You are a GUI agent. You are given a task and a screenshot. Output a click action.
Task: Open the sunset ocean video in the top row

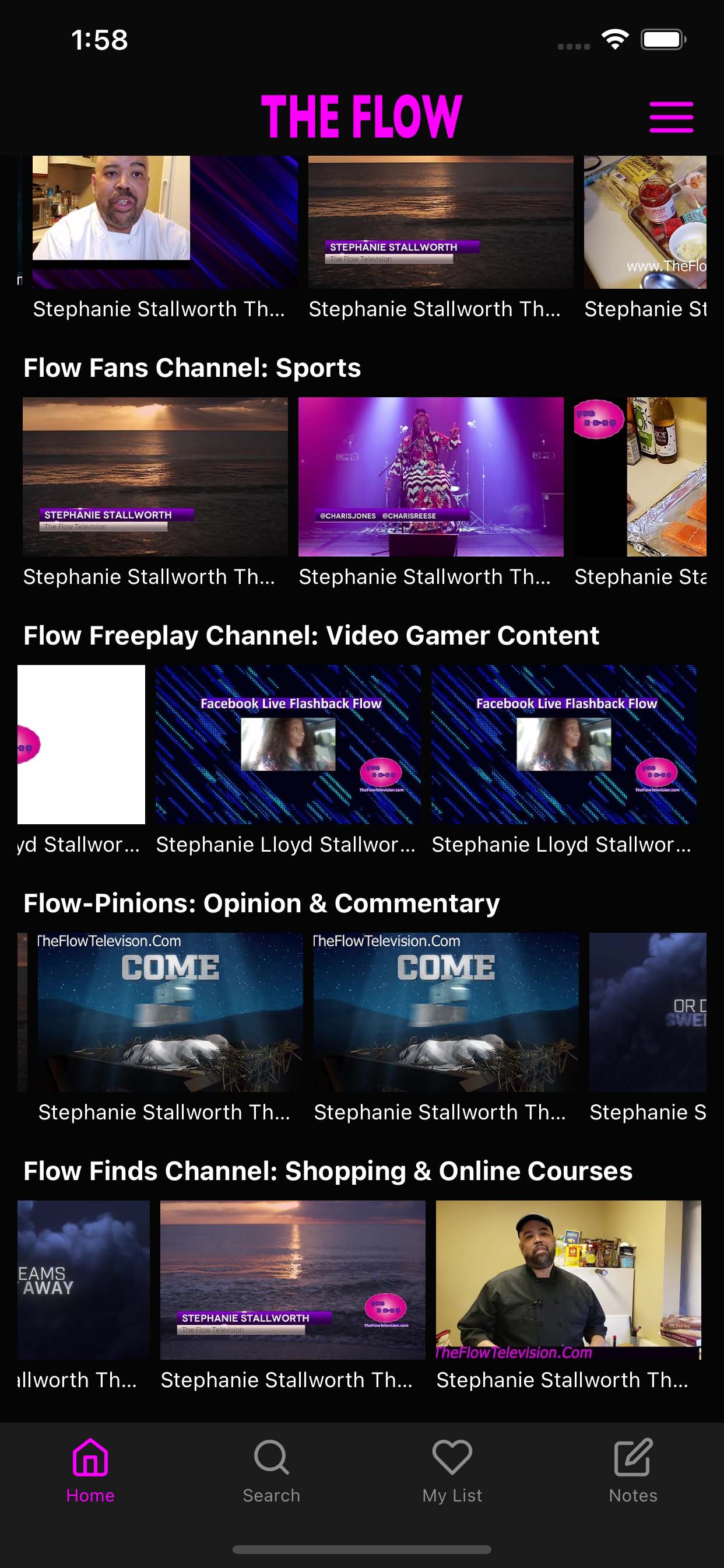coord(441,222)
